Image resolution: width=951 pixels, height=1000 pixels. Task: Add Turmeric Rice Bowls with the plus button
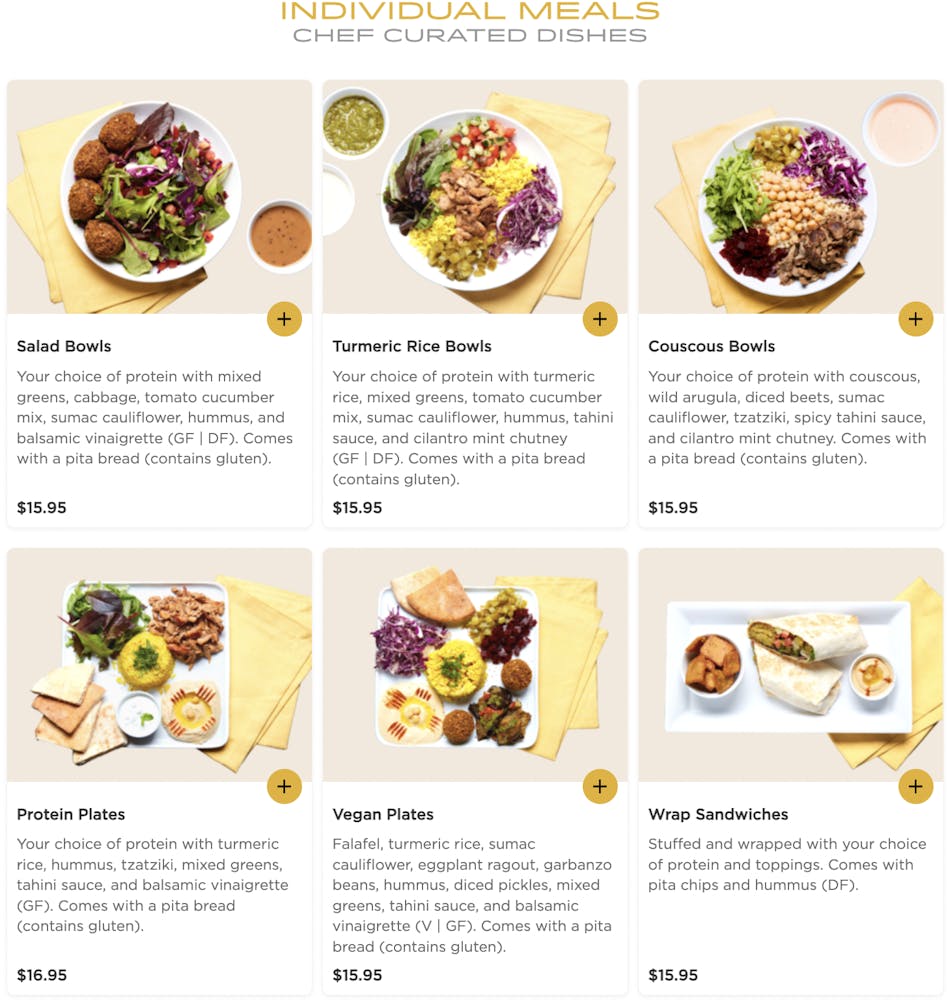coord(600,319)
